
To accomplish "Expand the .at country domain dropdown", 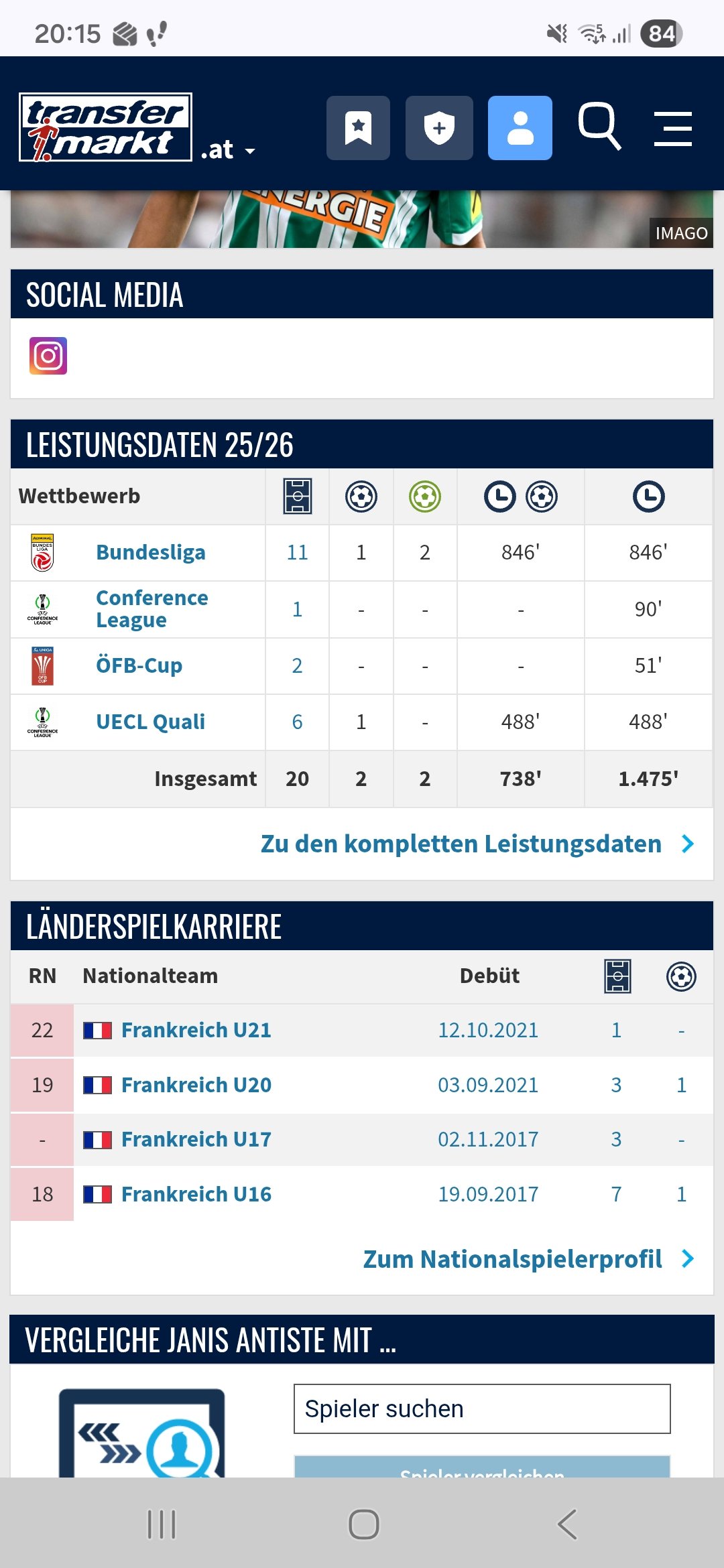I will pos(228,150).
